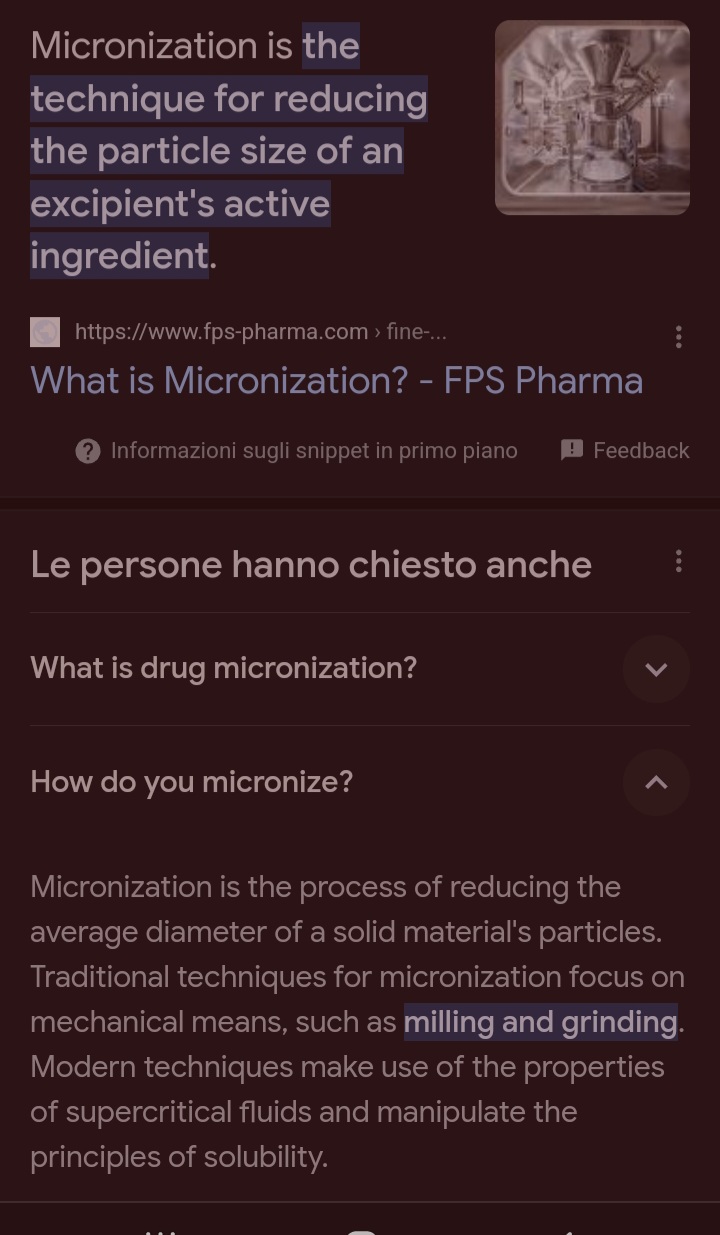Viewport: 720px width, 1235px height.
Task: Visit the fps-pharma.com breadcrumb URL
Action: pyautogui.click(x=221, y=331)
